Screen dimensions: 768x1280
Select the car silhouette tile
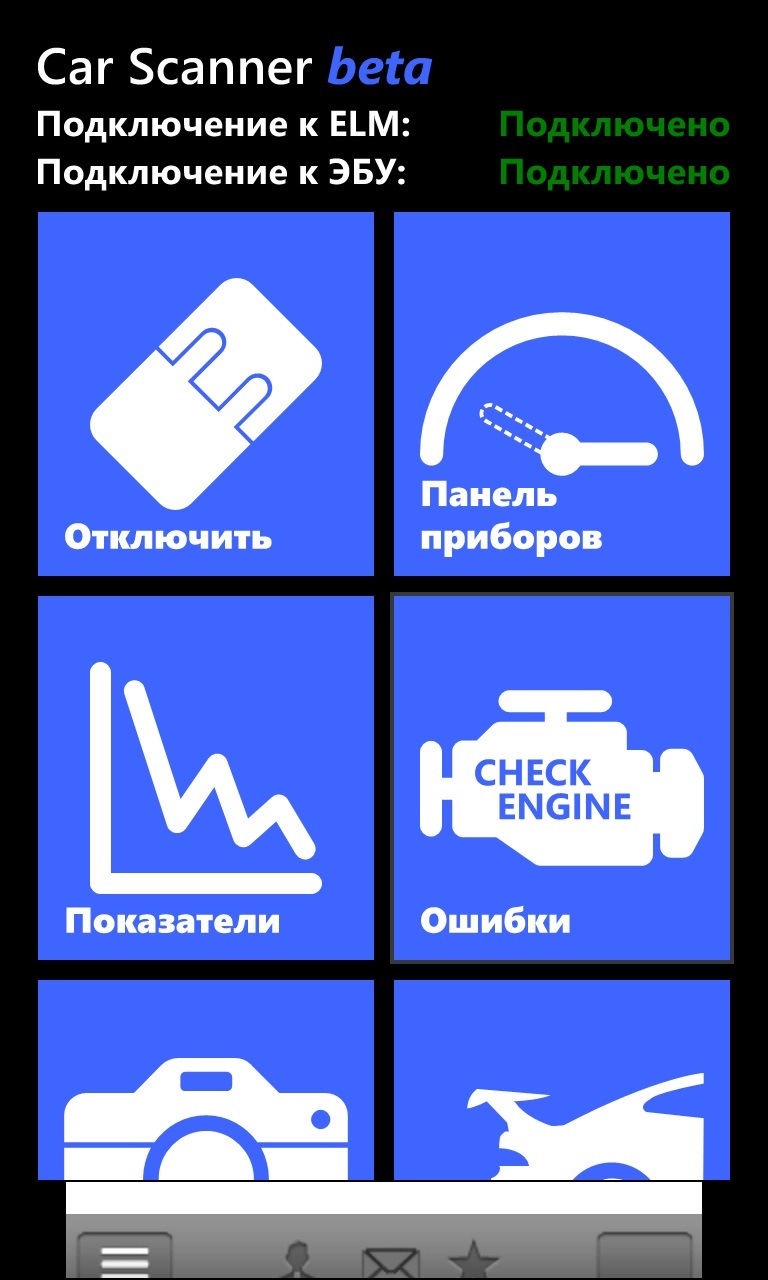562,1080
